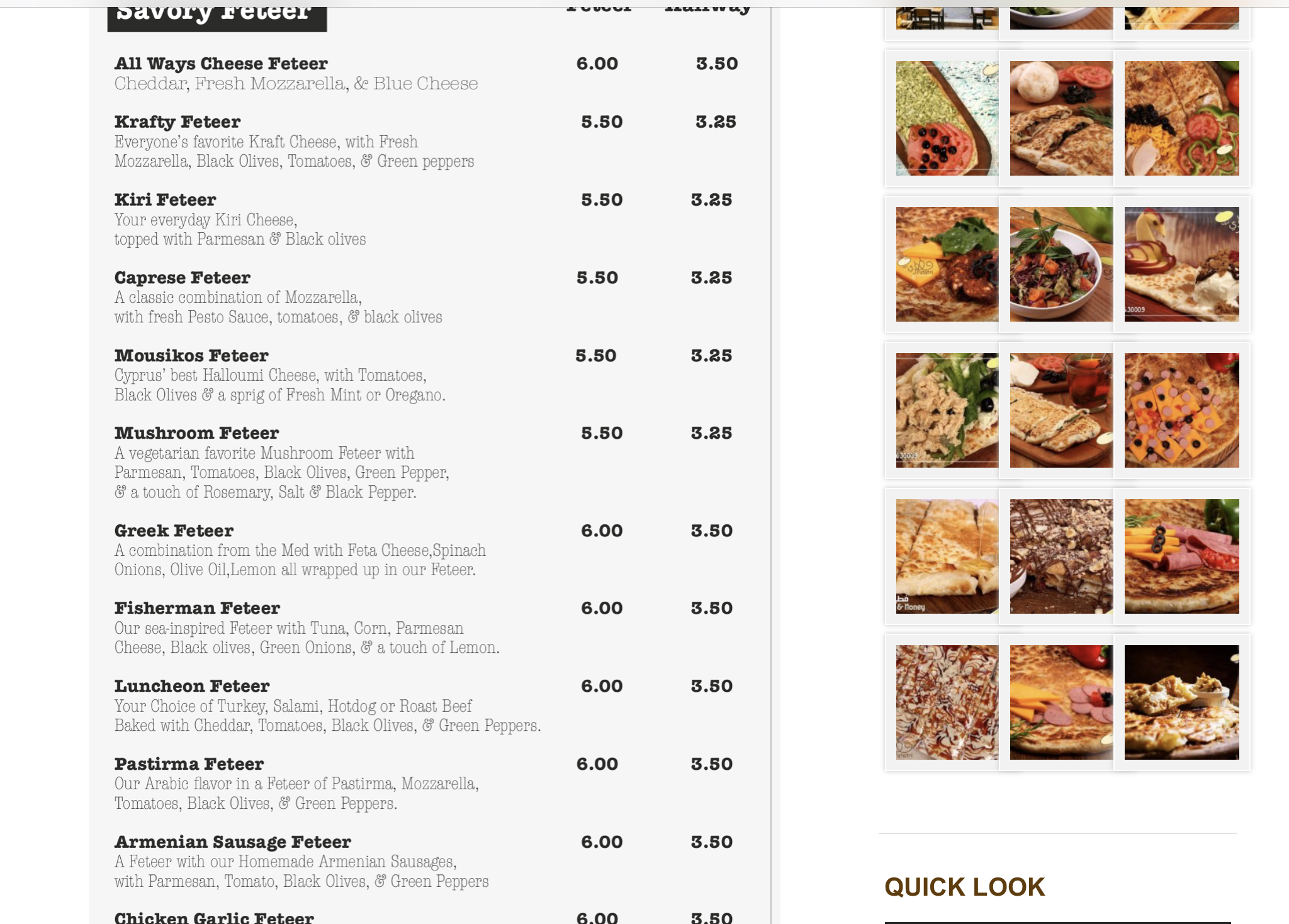Open the cheese squares and olives feteer photo
The width and height of the screenshot is (1289, 924).
[x=1181, y=410]
